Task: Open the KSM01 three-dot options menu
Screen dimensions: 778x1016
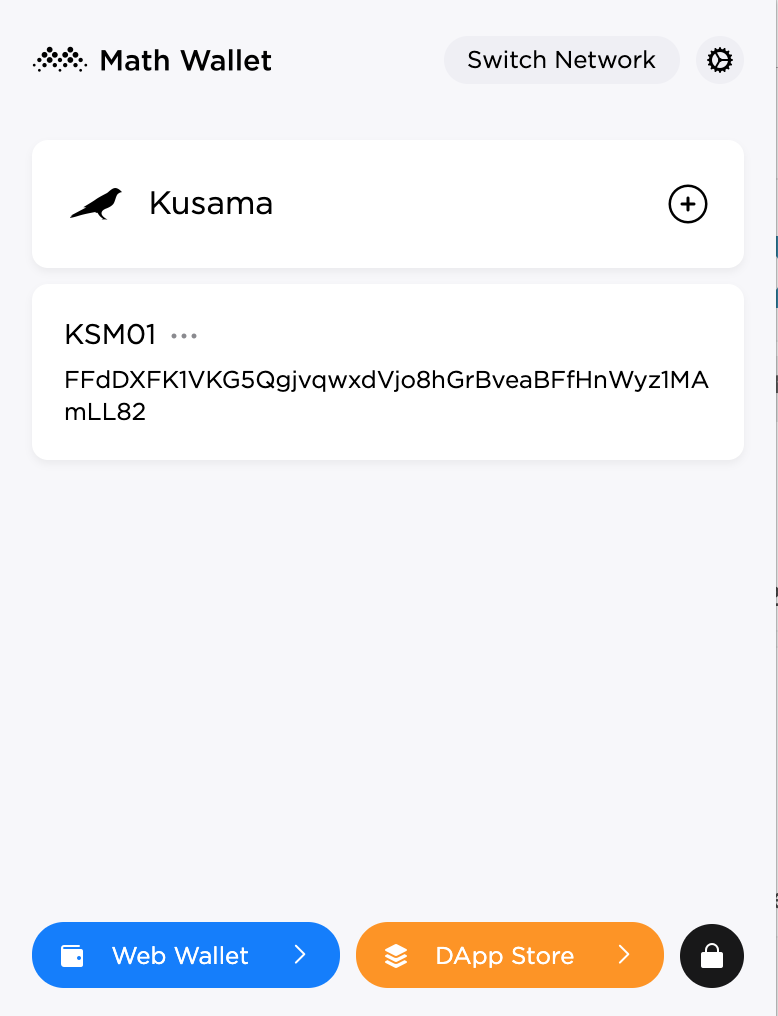Action: tap(184, 336)
